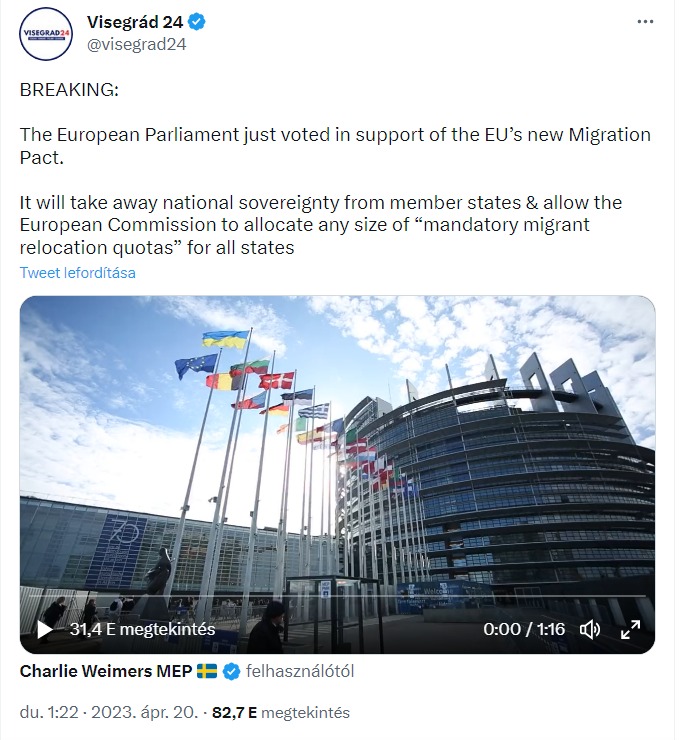
Task: Tap Tweet lefordítása to translate
Action: [77, 272]
